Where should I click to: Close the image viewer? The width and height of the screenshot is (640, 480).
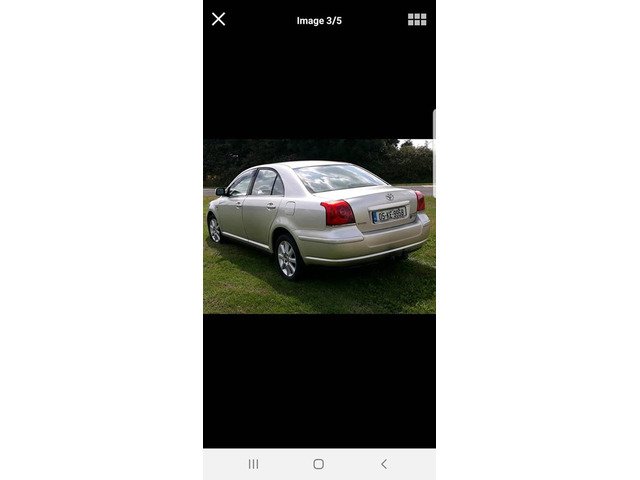click(218, 19)
